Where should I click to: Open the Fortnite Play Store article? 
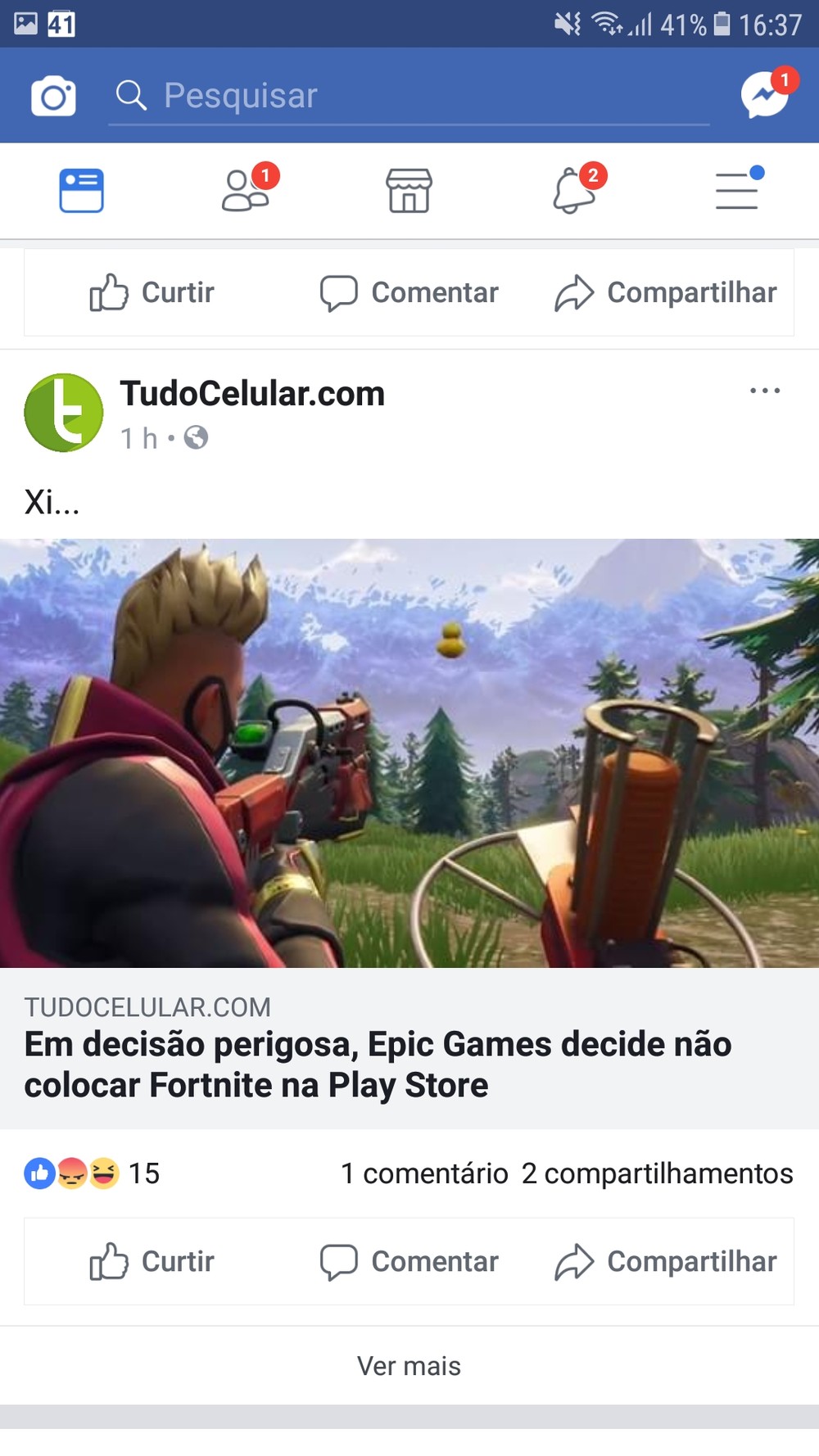377,1064
